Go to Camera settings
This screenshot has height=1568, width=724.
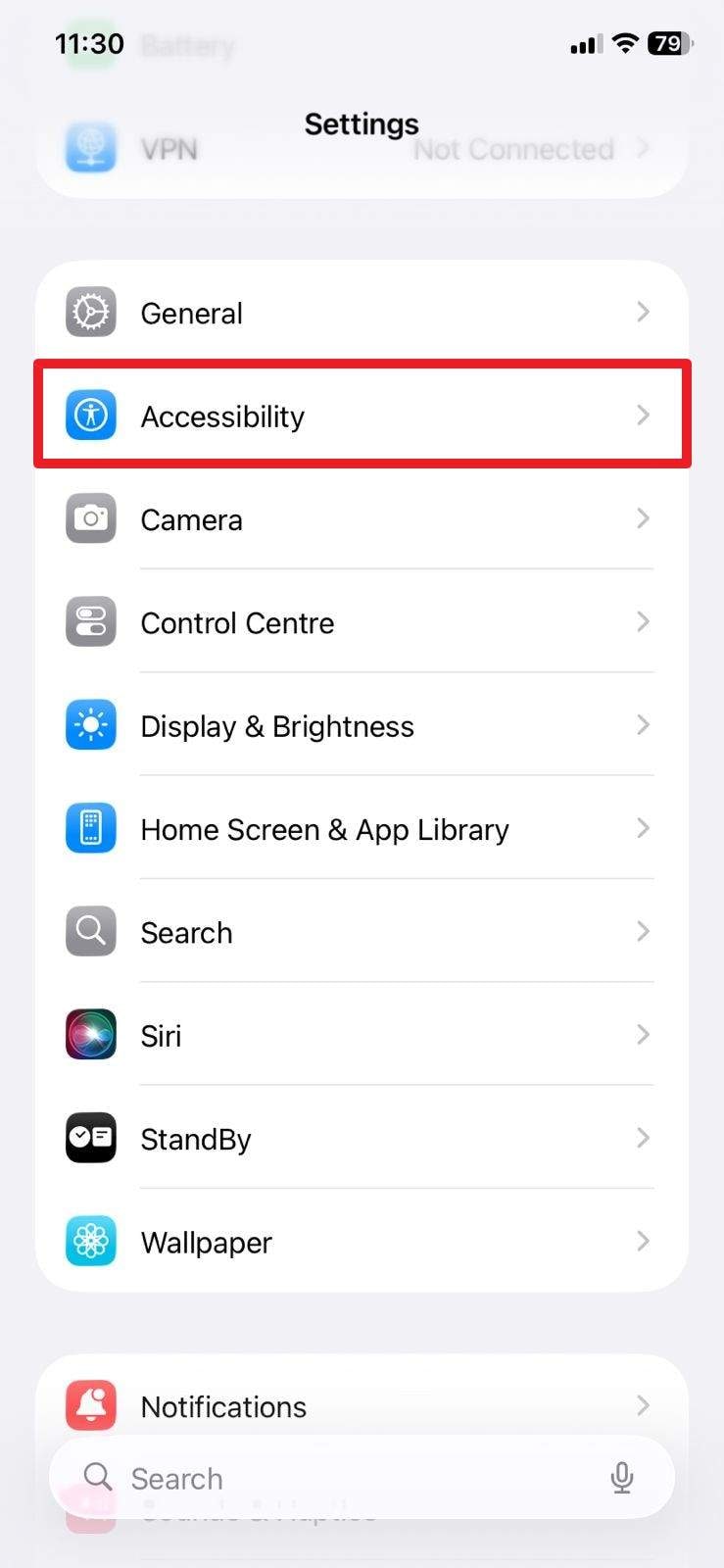tap(362, 519)
